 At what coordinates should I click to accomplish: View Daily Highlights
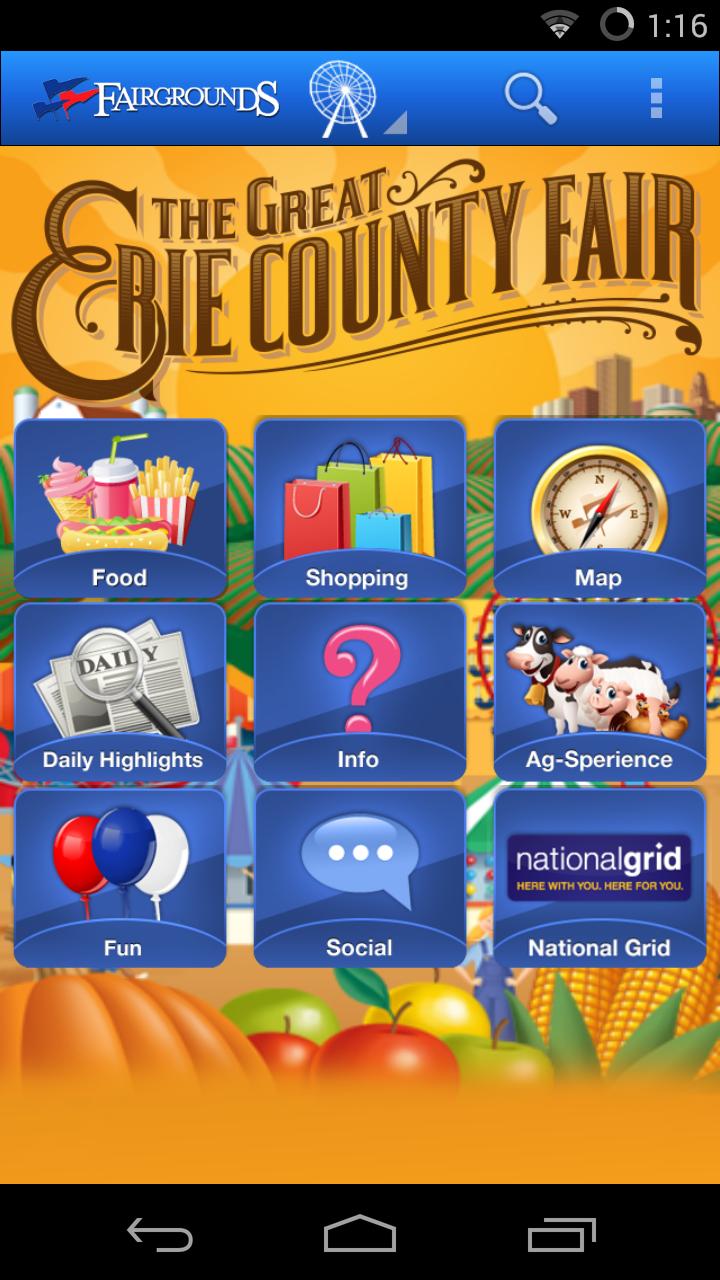click(120, 691)
